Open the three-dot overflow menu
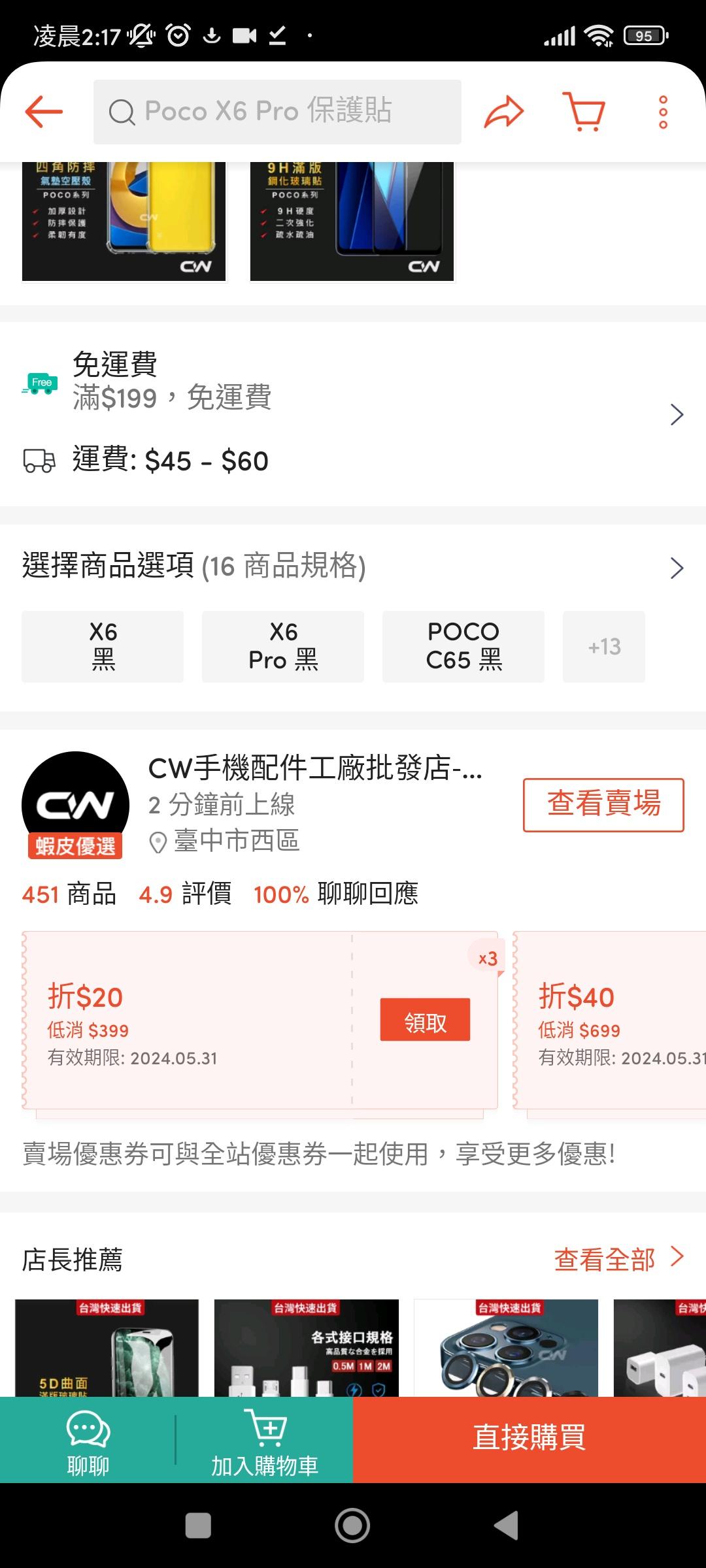706x1568 pixels. (663, 112)
